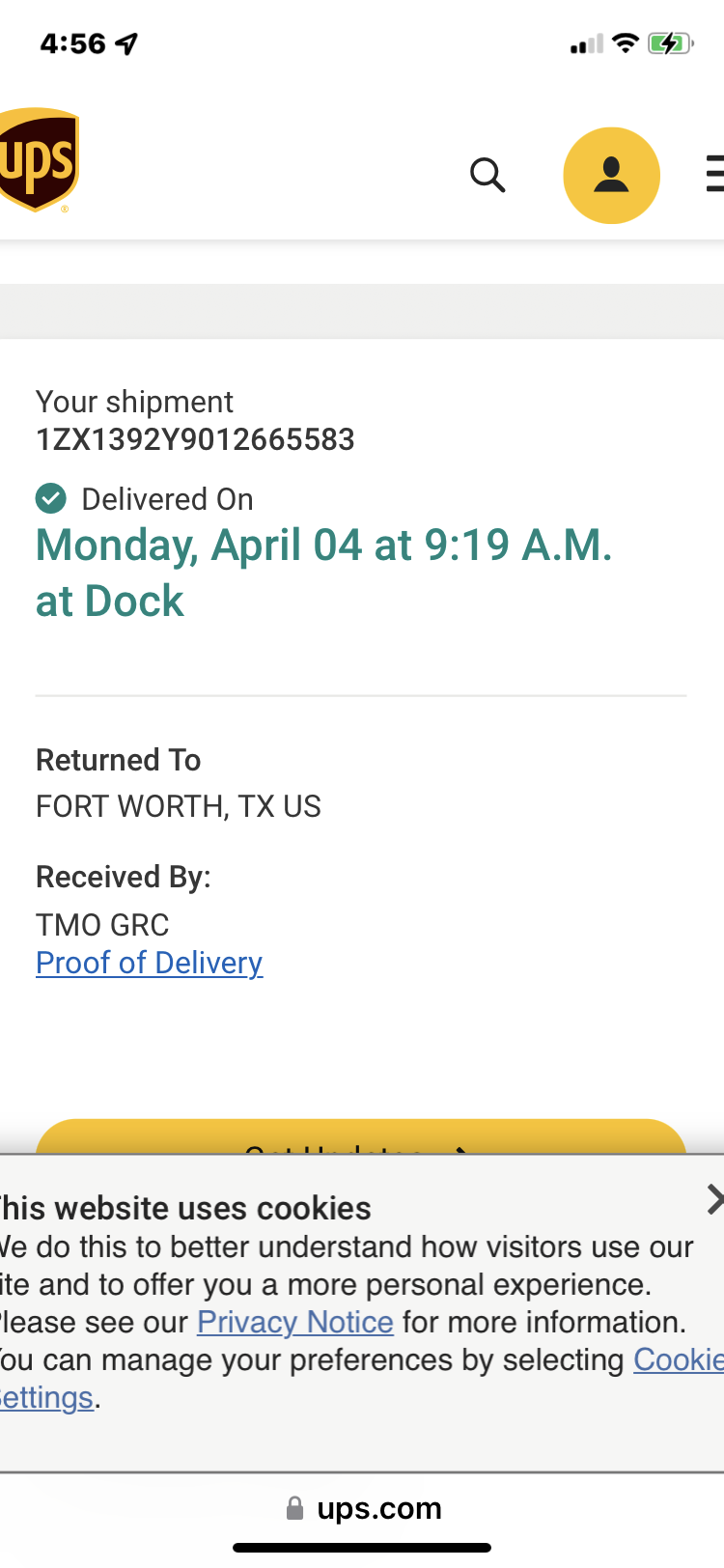Open the hamburger menu
This screenshot has width=724, height=1568.
coord(714,175)
